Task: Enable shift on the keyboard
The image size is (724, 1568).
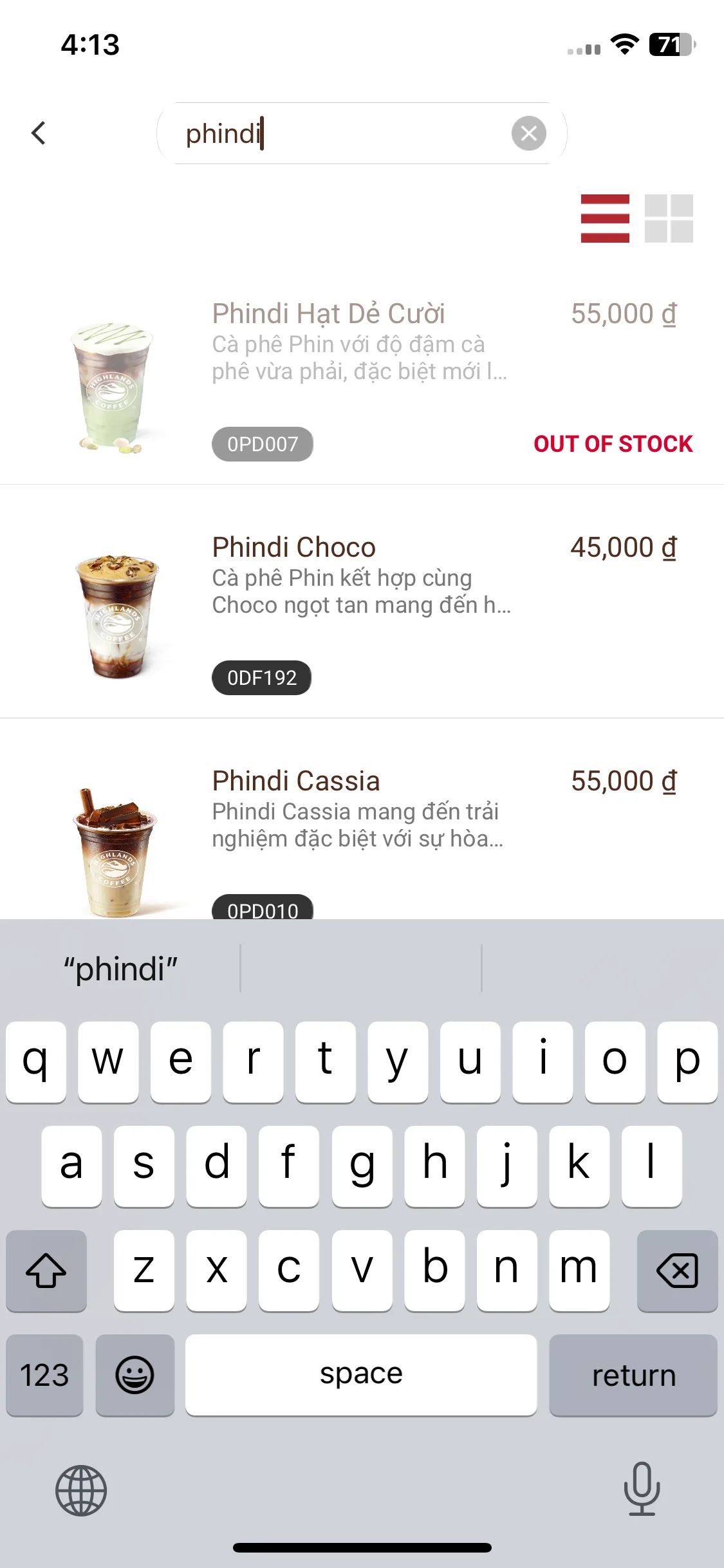Action: click(x=46, y=1271)
